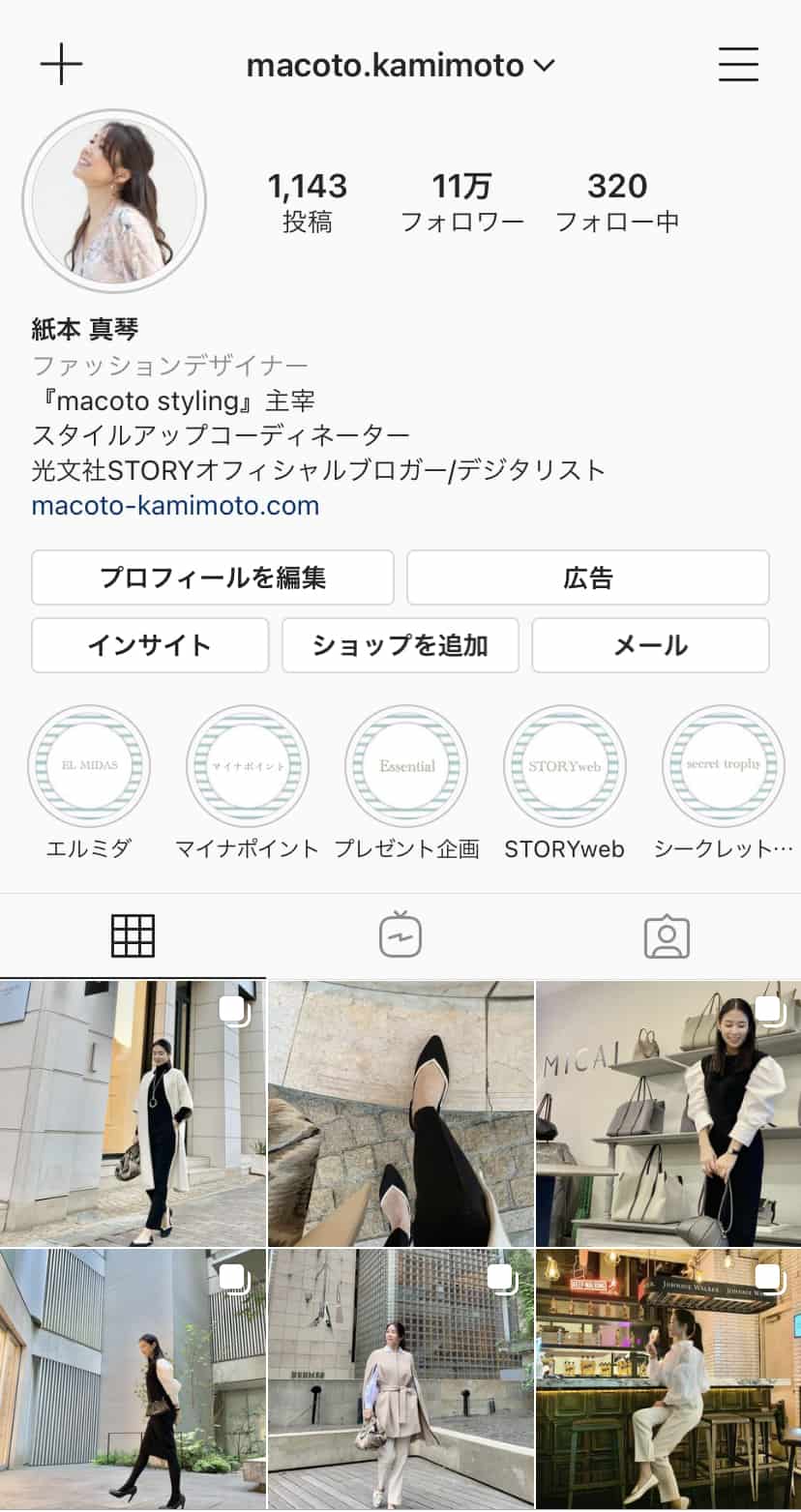Switch to the tagged photos tab

coord(667,936)
